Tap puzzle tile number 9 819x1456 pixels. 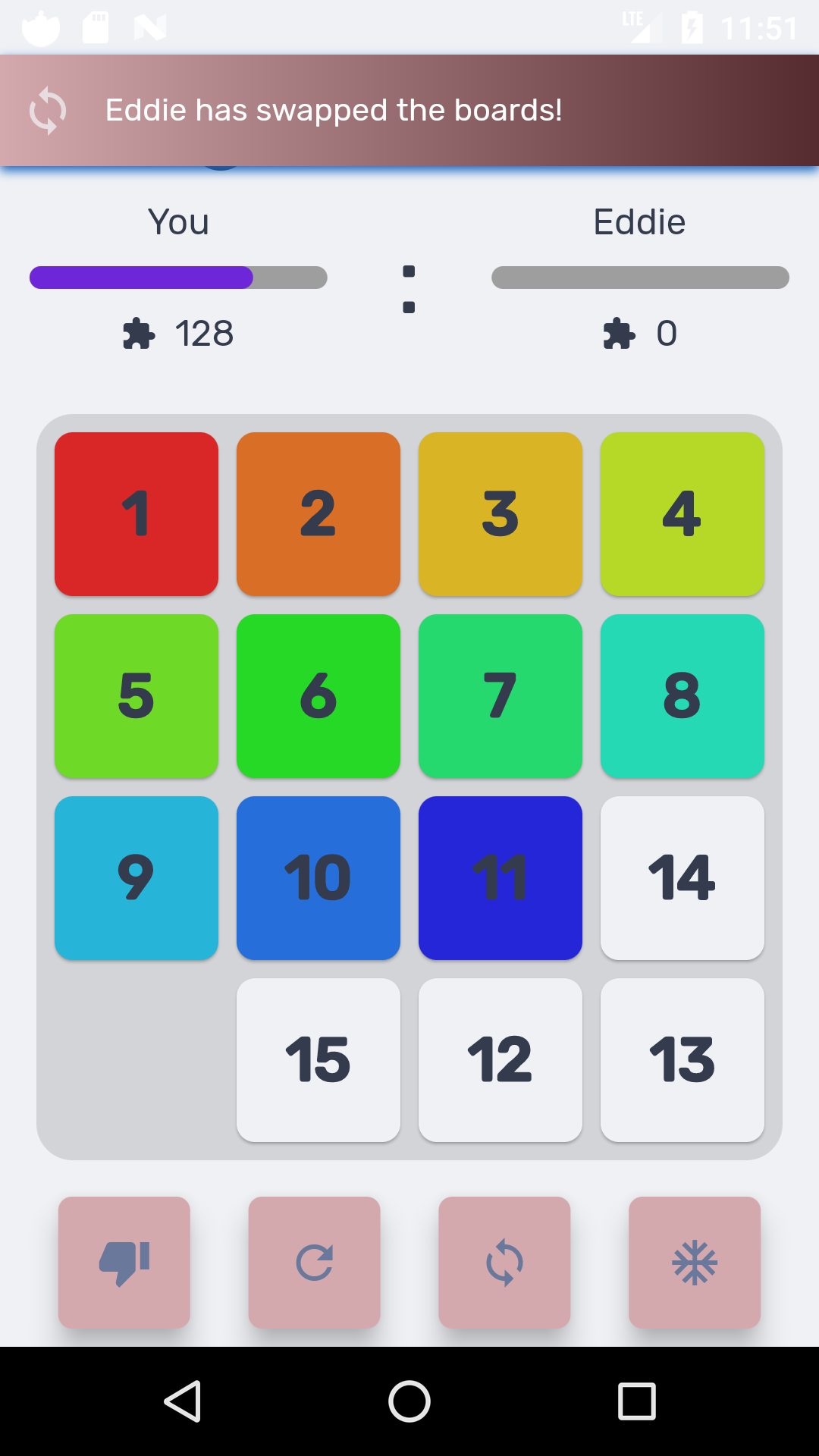[x=136, y=878]
